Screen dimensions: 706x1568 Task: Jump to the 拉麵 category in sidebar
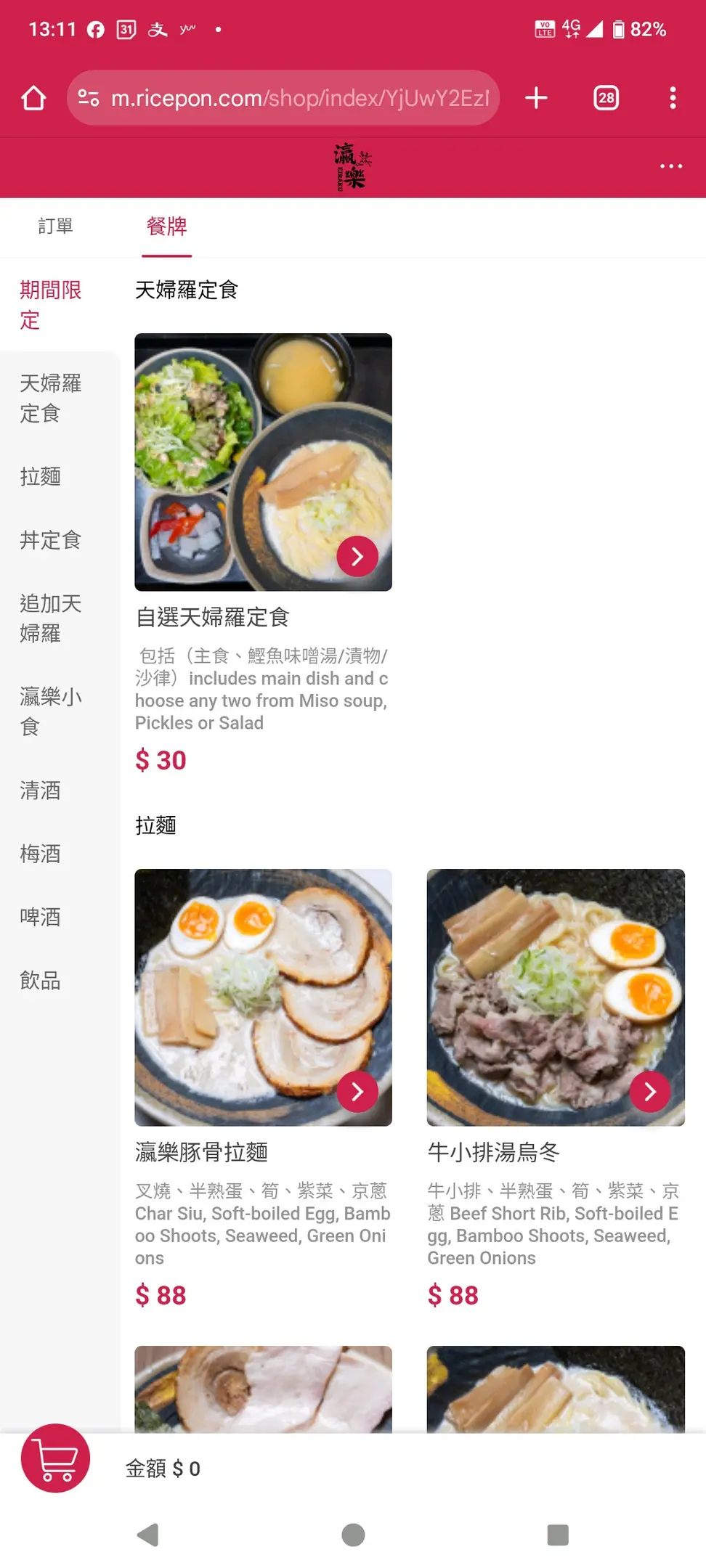tap(41, 477)
